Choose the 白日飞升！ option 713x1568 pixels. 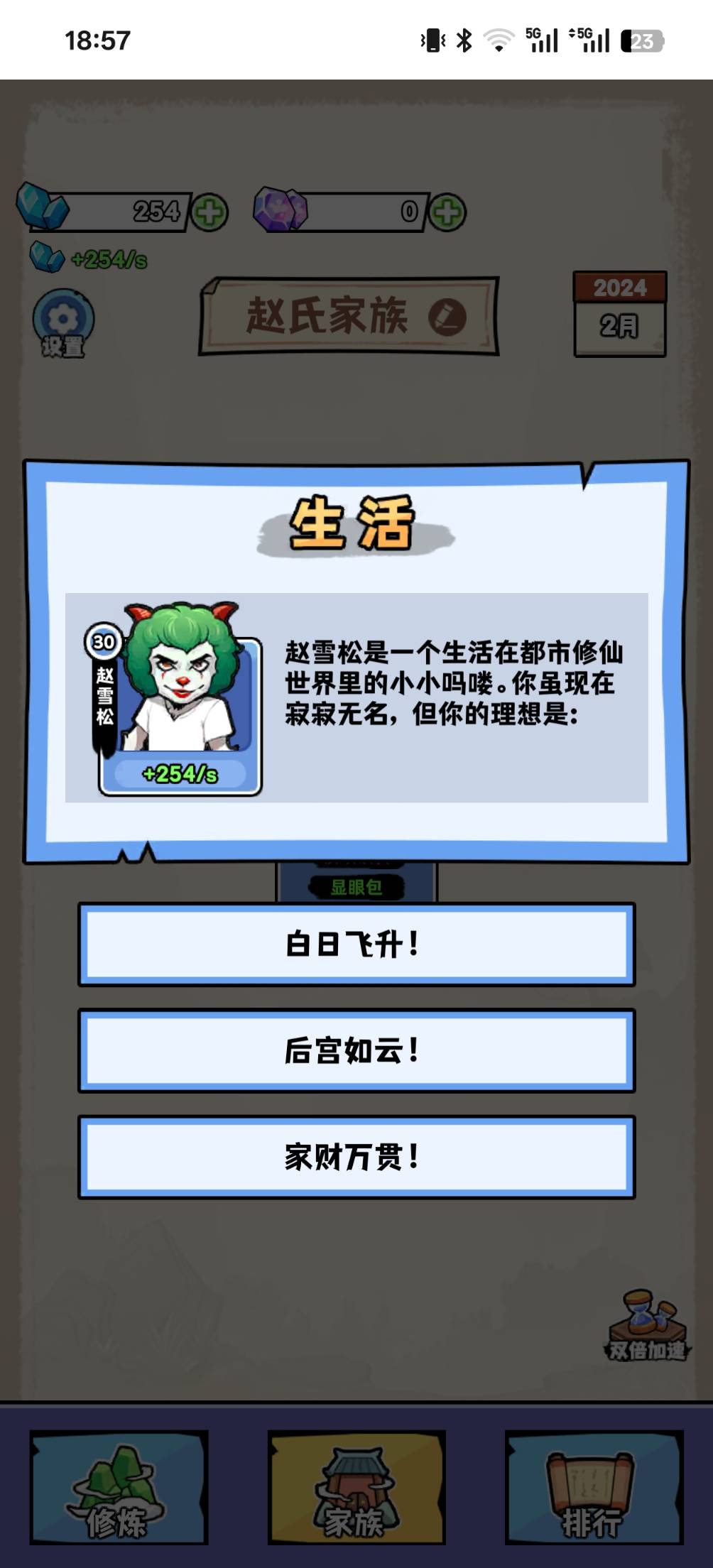coord(356,944)
